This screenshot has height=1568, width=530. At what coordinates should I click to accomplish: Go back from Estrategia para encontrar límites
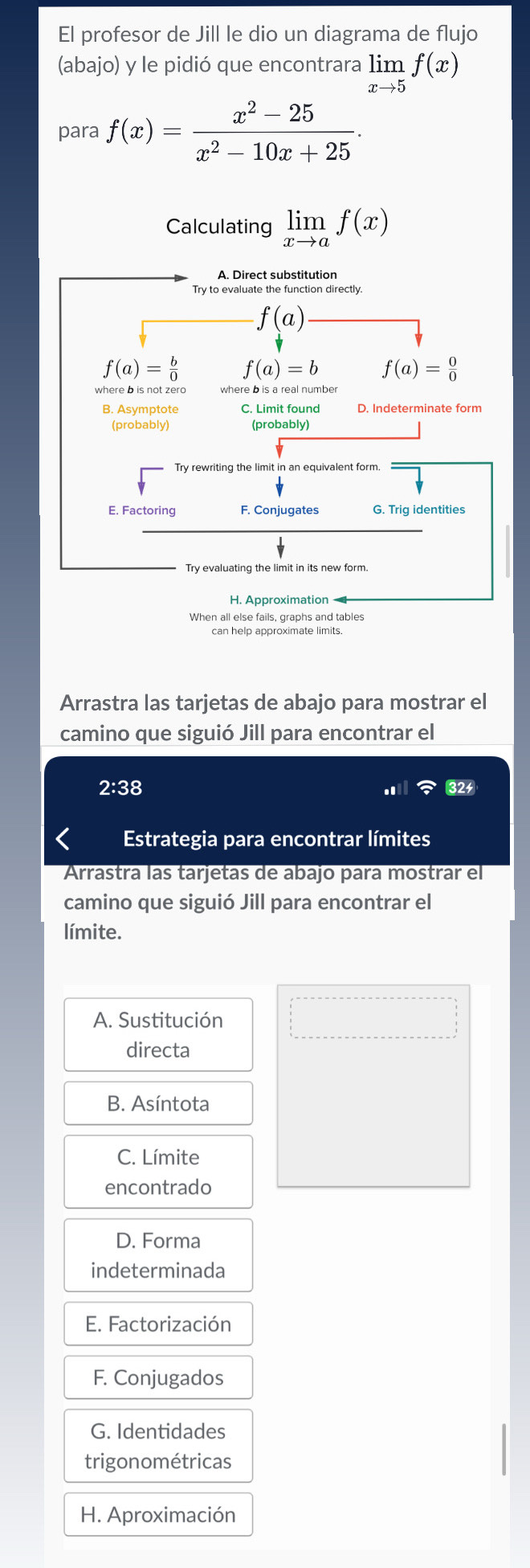tap(63, 838)
